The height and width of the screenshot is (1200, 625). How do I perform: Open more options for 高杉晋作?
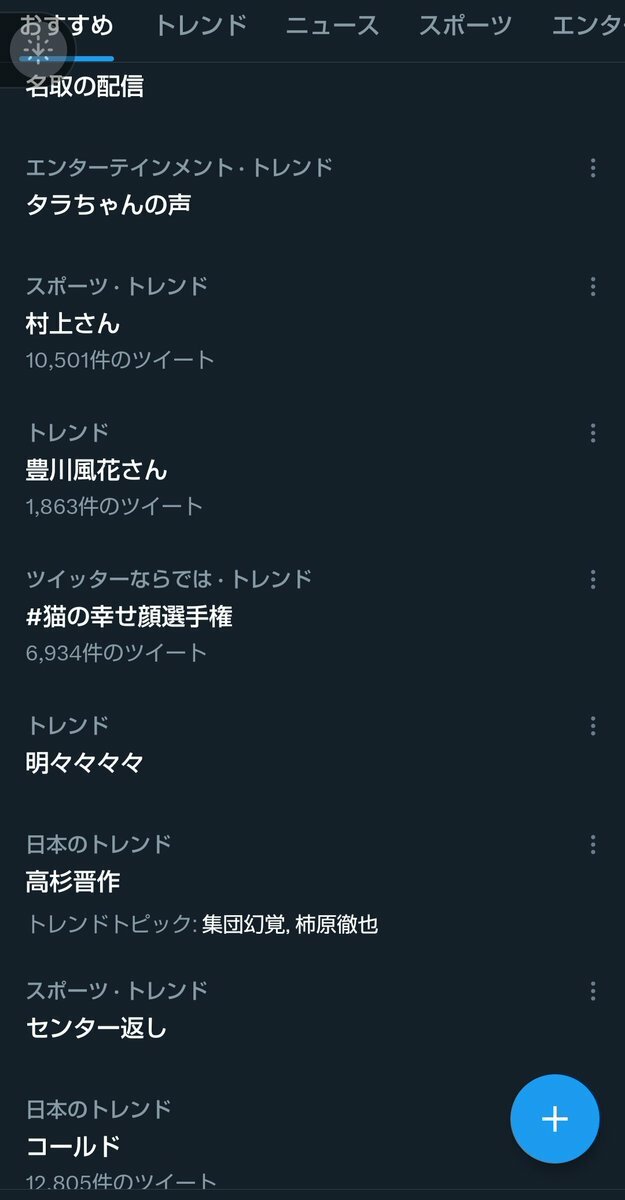click(593, 845)
